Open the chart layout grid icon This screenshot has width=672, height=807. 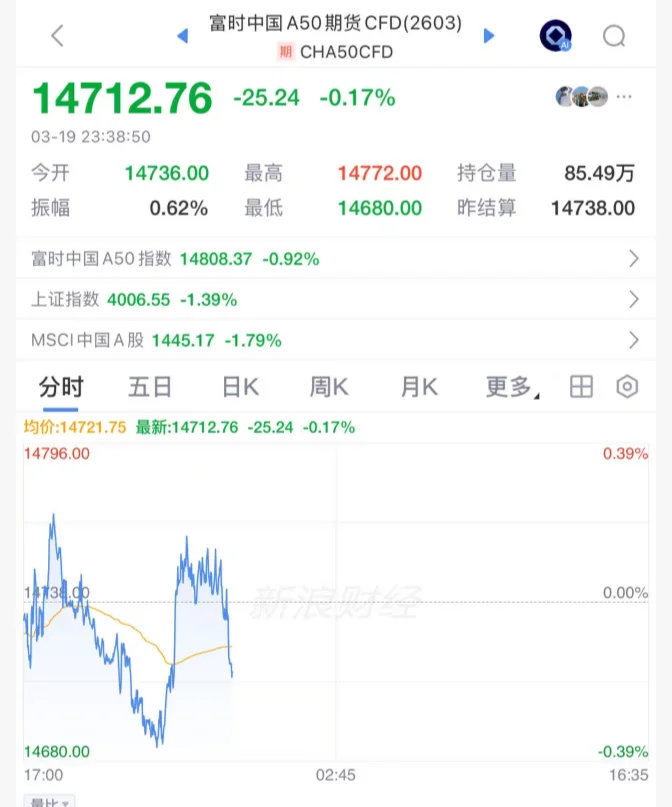(x=581, y=387)
